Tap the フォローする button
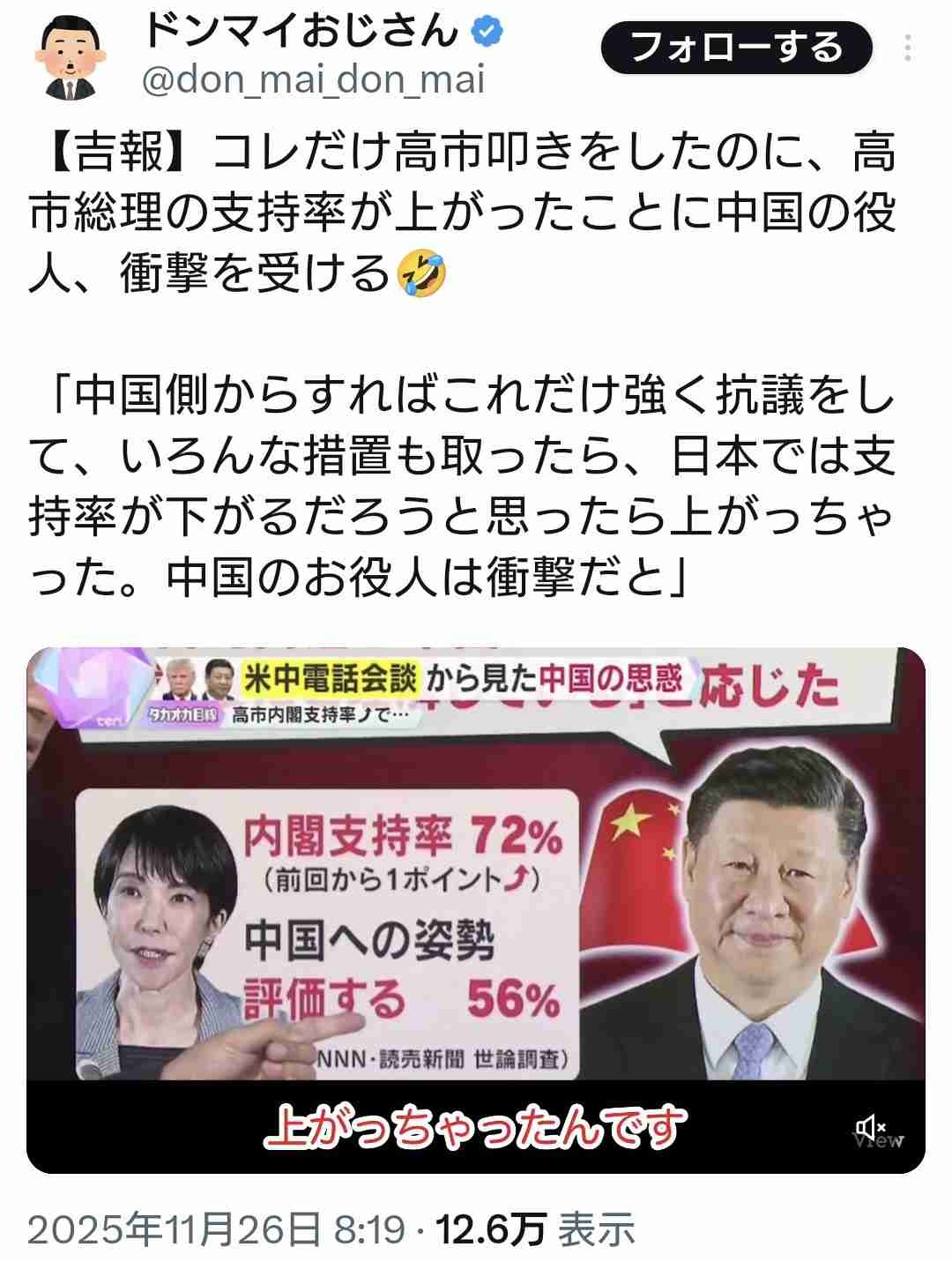 pyautogui.click(x=737, y=47)
